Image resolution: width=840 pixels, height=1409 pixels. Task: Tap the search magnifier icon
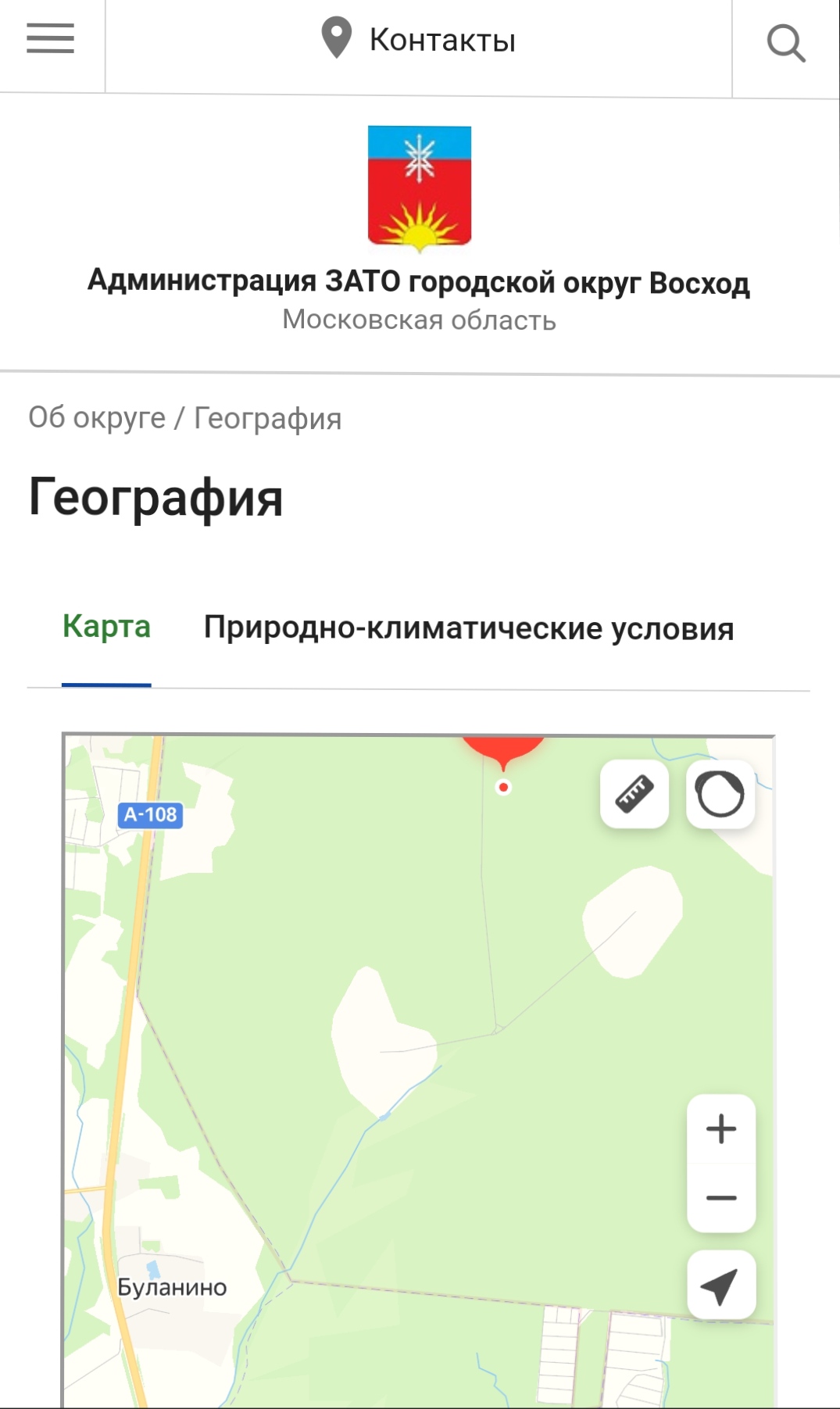coord(785,43)
